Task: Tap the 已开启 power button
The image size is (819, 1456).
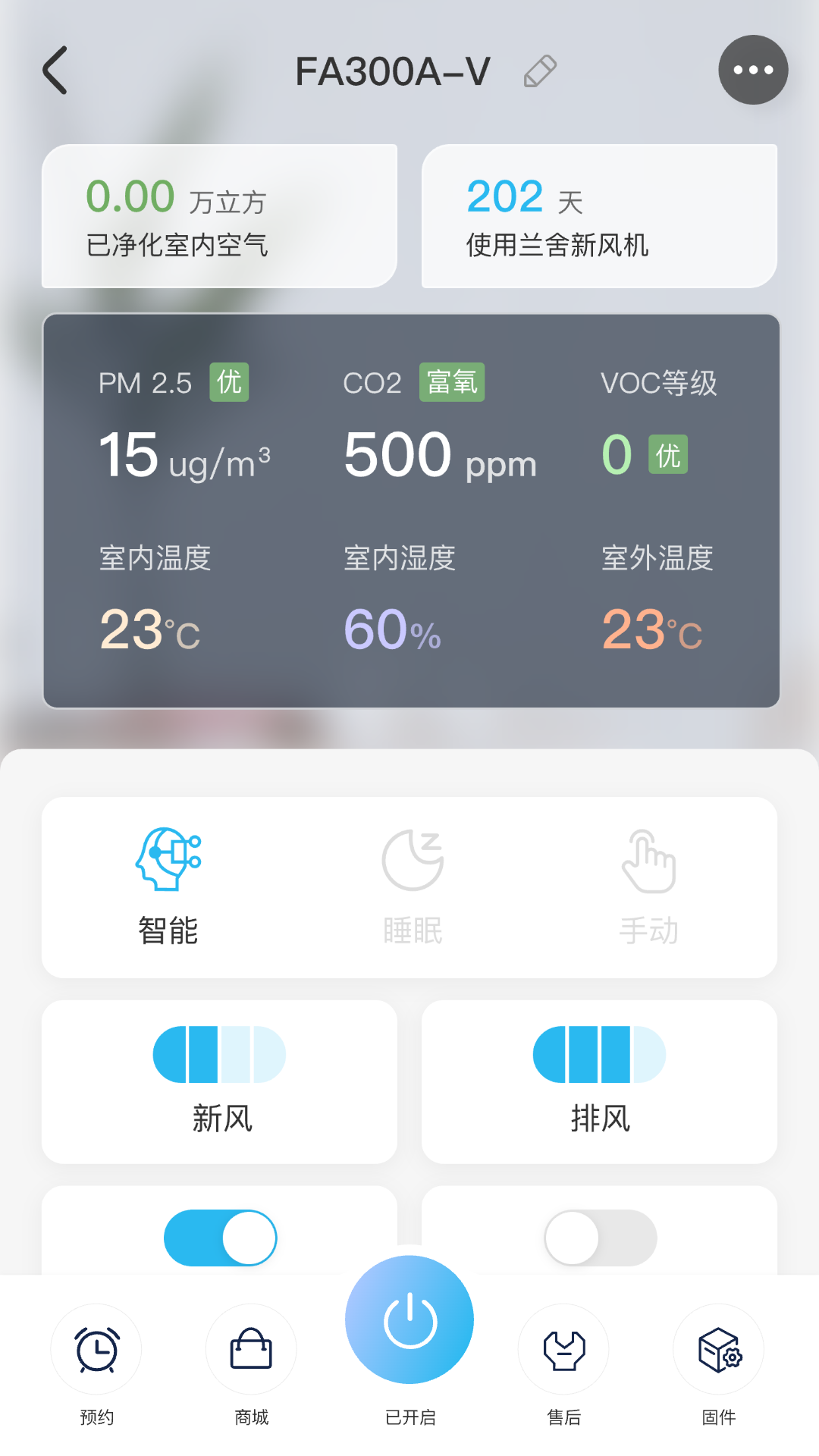Action: [409, 1320]
